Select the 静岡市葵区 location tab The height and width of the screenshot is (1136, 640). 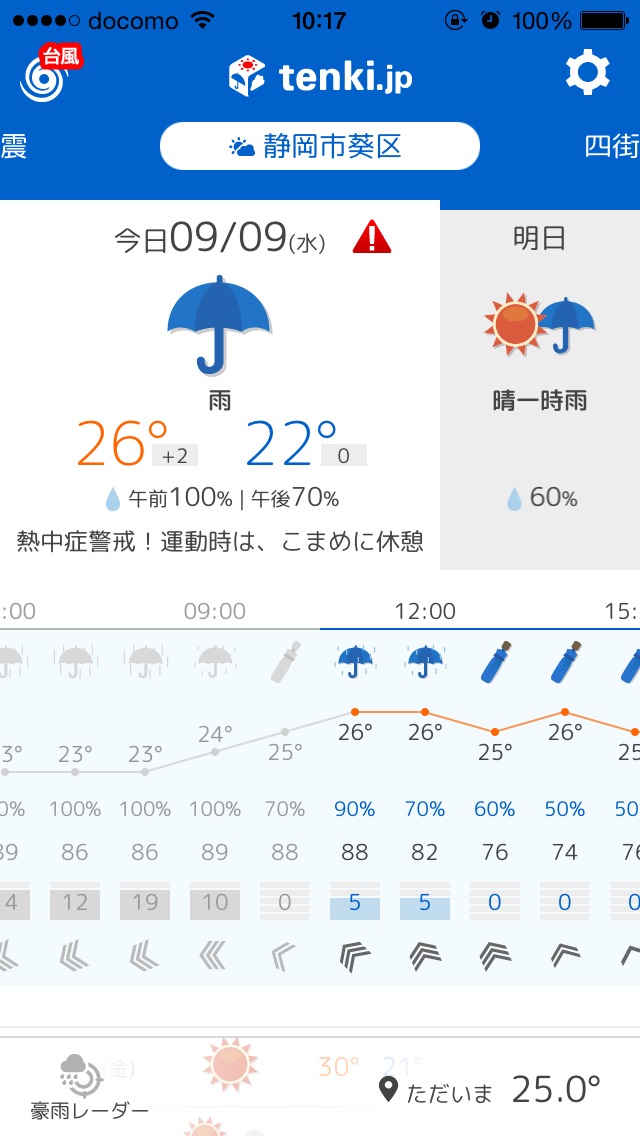(320, 148)
